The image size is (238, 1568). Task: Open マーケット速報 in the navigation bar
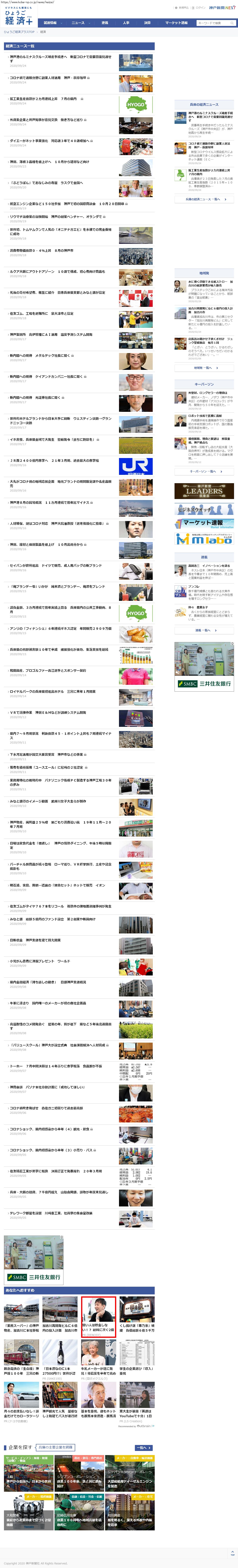coord(177,23)
